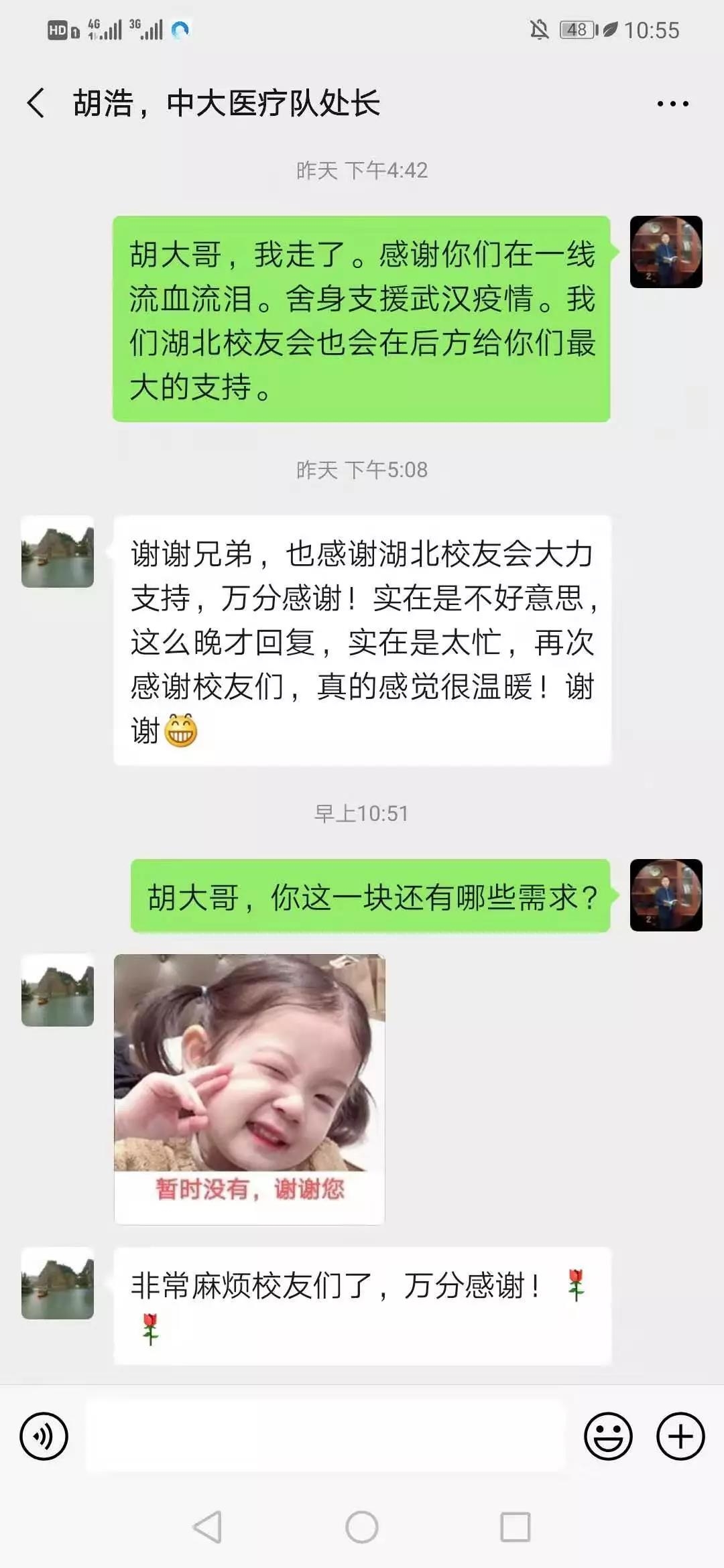Go back from the chat with 胡浩
Screen dimensions: 724x1568
(x=36, y=104)
